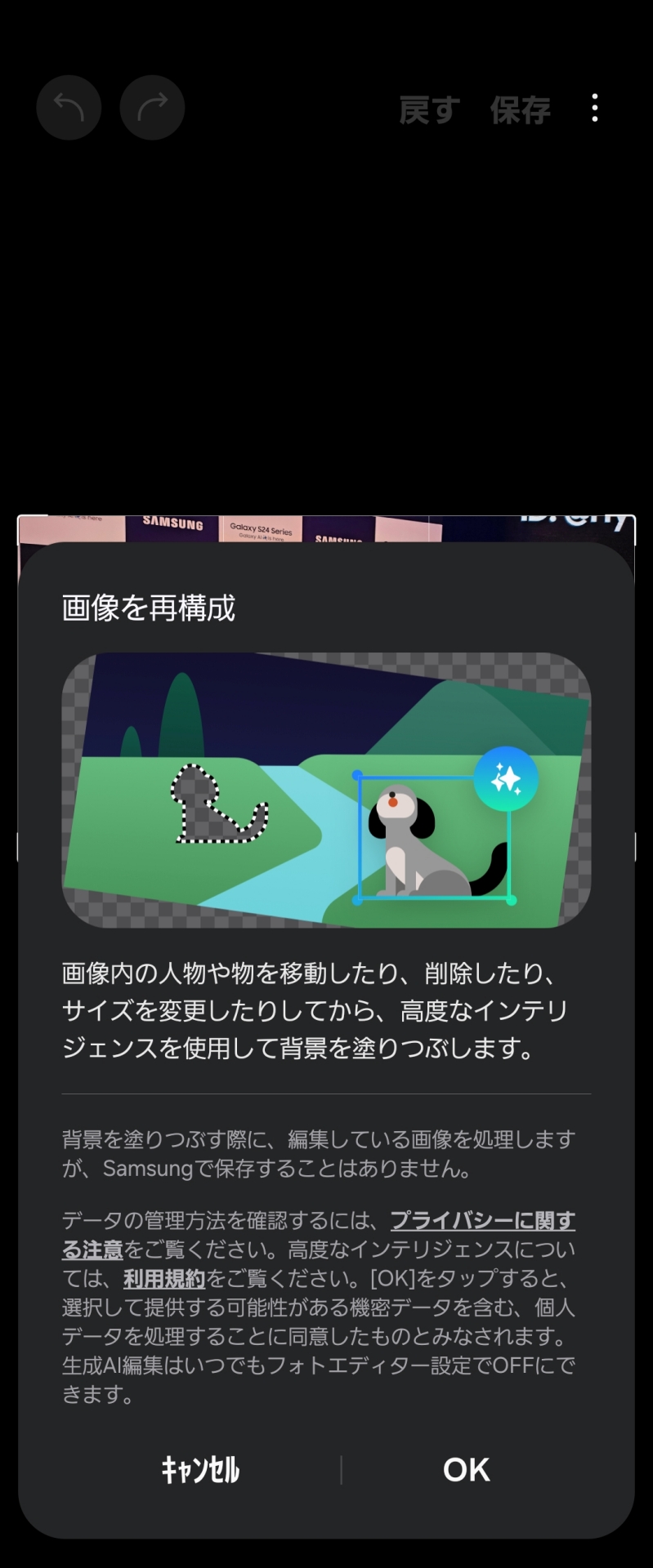
Task: Tap 戻す to revert changes
Action: (x=429, y=109)
